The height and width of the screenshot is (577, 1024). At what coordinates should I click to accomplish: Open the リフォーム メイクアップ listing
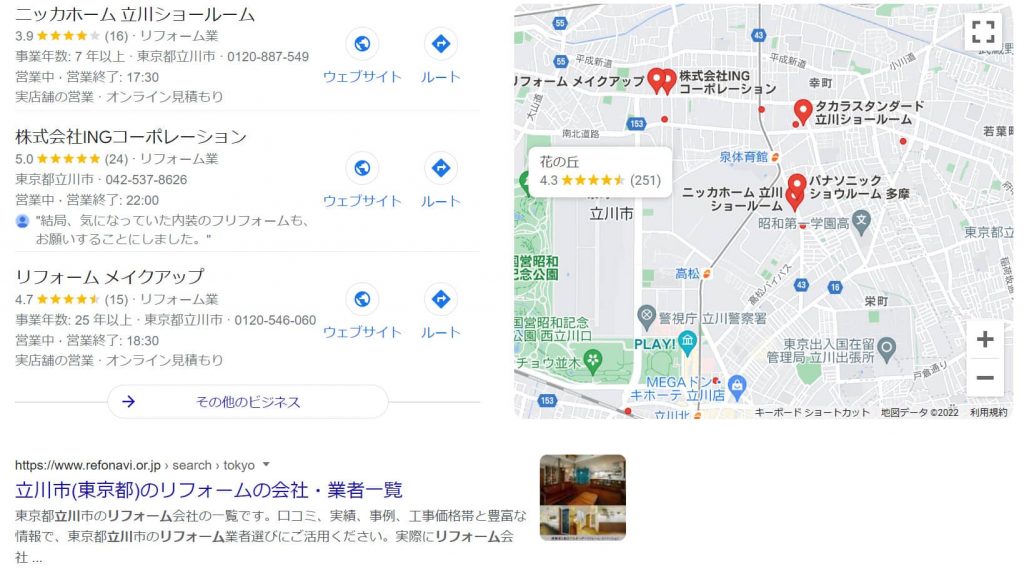click(109, 277)
